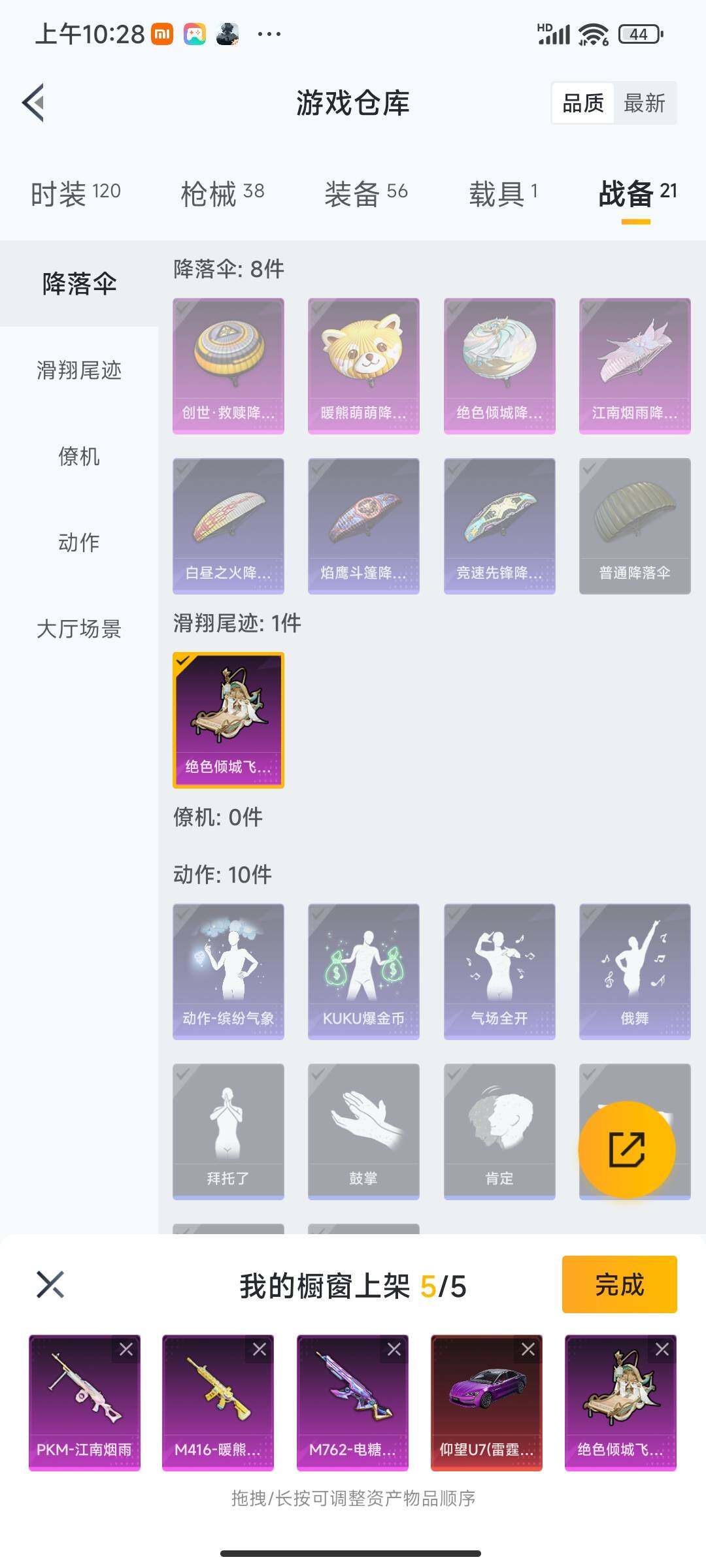Confirm with the 完成 button
This screenshot has width=706, height=1568.
pyautogui.click(x=619, y=1284)
